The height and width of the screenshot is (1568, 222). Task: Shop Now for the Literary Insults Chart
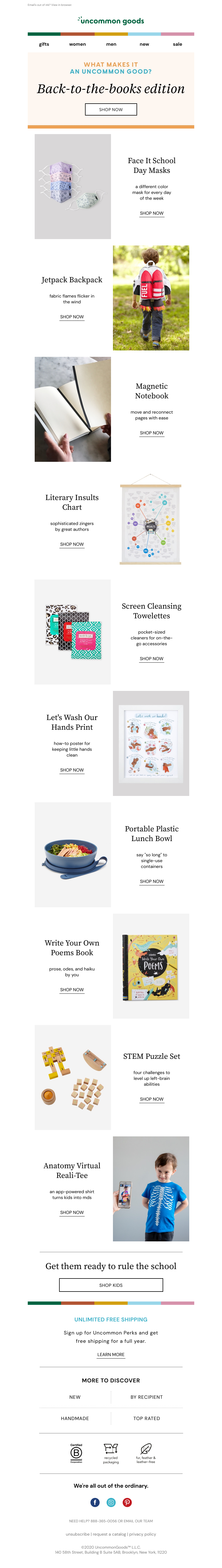point(72,544)
